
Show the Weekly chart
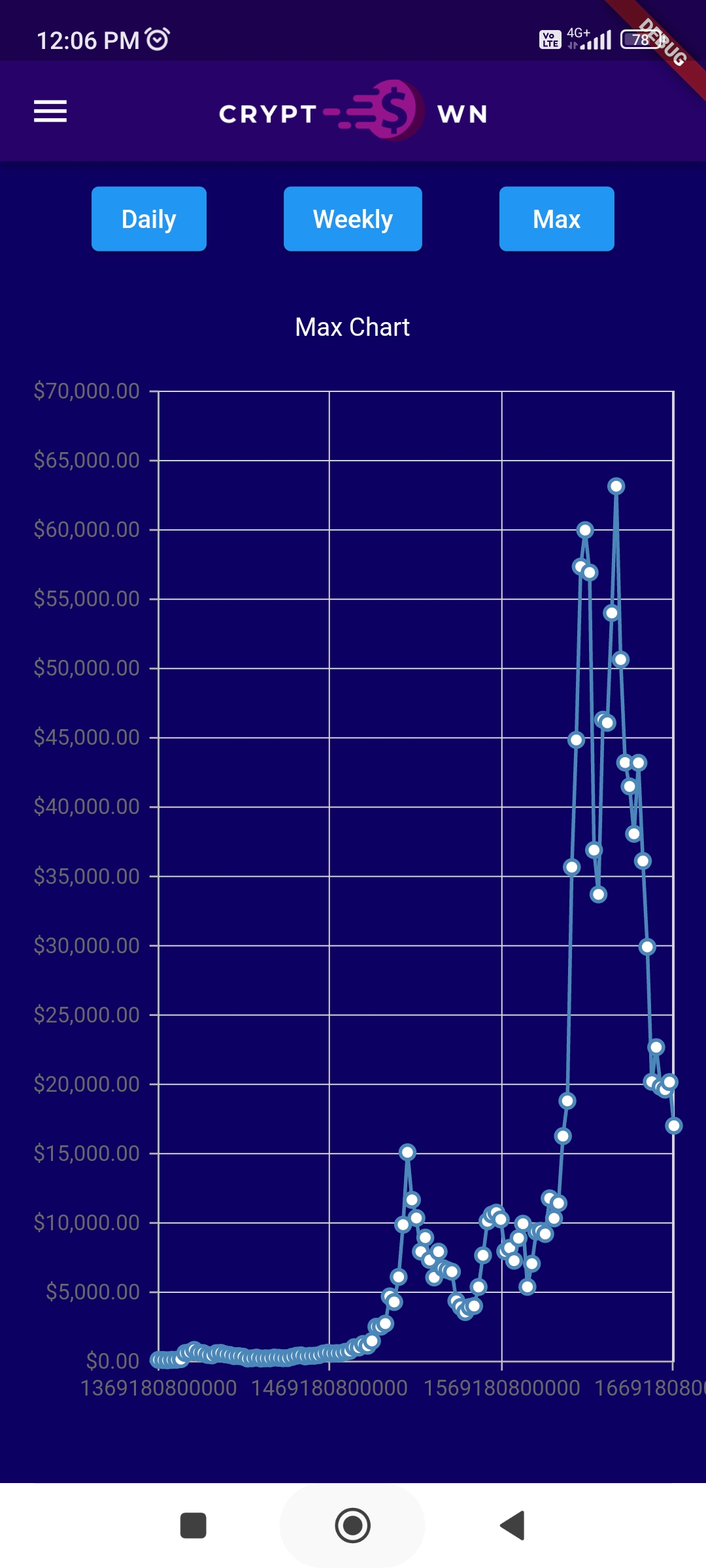pos(353,219)
